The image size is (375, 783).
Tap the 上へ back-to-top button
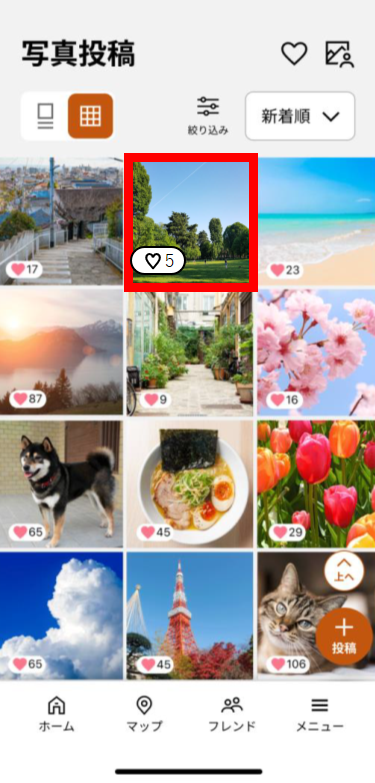pyautogui.click(x=344, y=571)
